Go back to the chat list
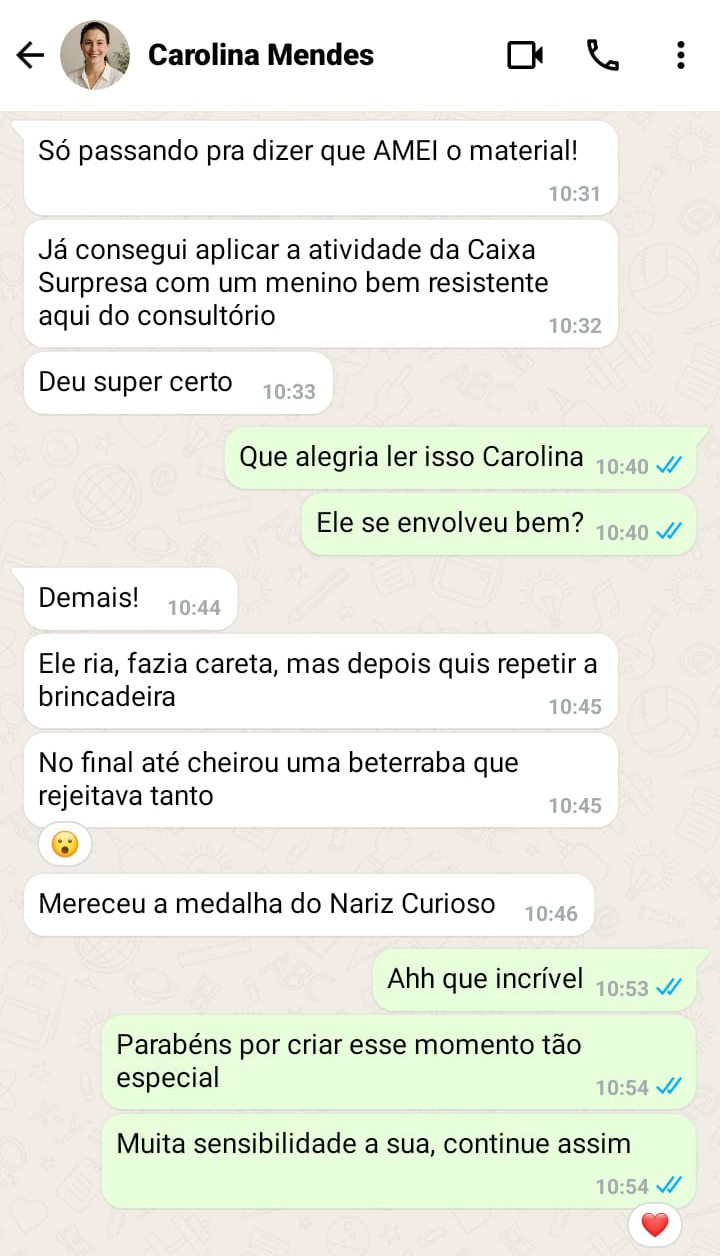720x1256 pixels. [31, 55]
